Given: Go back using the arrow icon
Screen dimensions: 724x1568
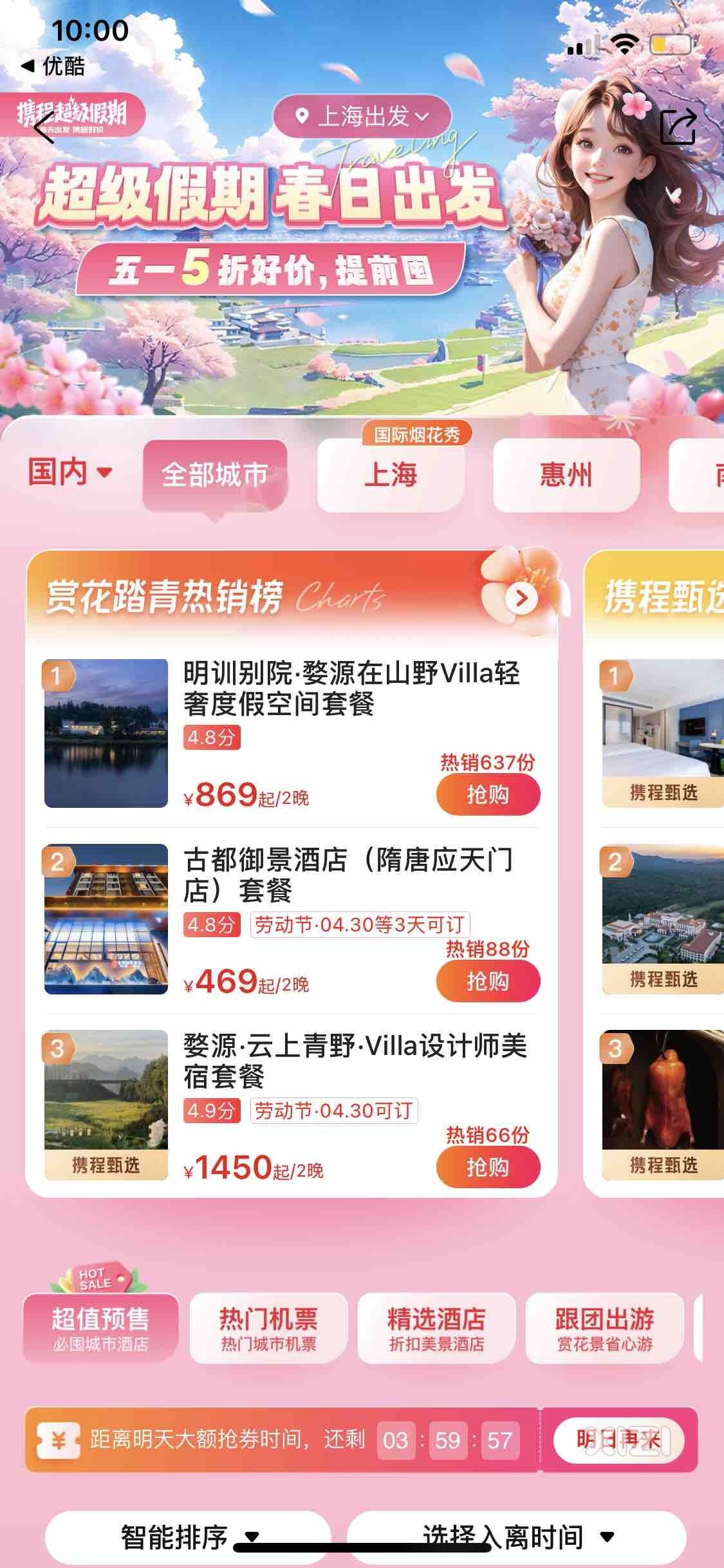Looking at the screenshot, I should pyautogui.click(x=44, y=127).
